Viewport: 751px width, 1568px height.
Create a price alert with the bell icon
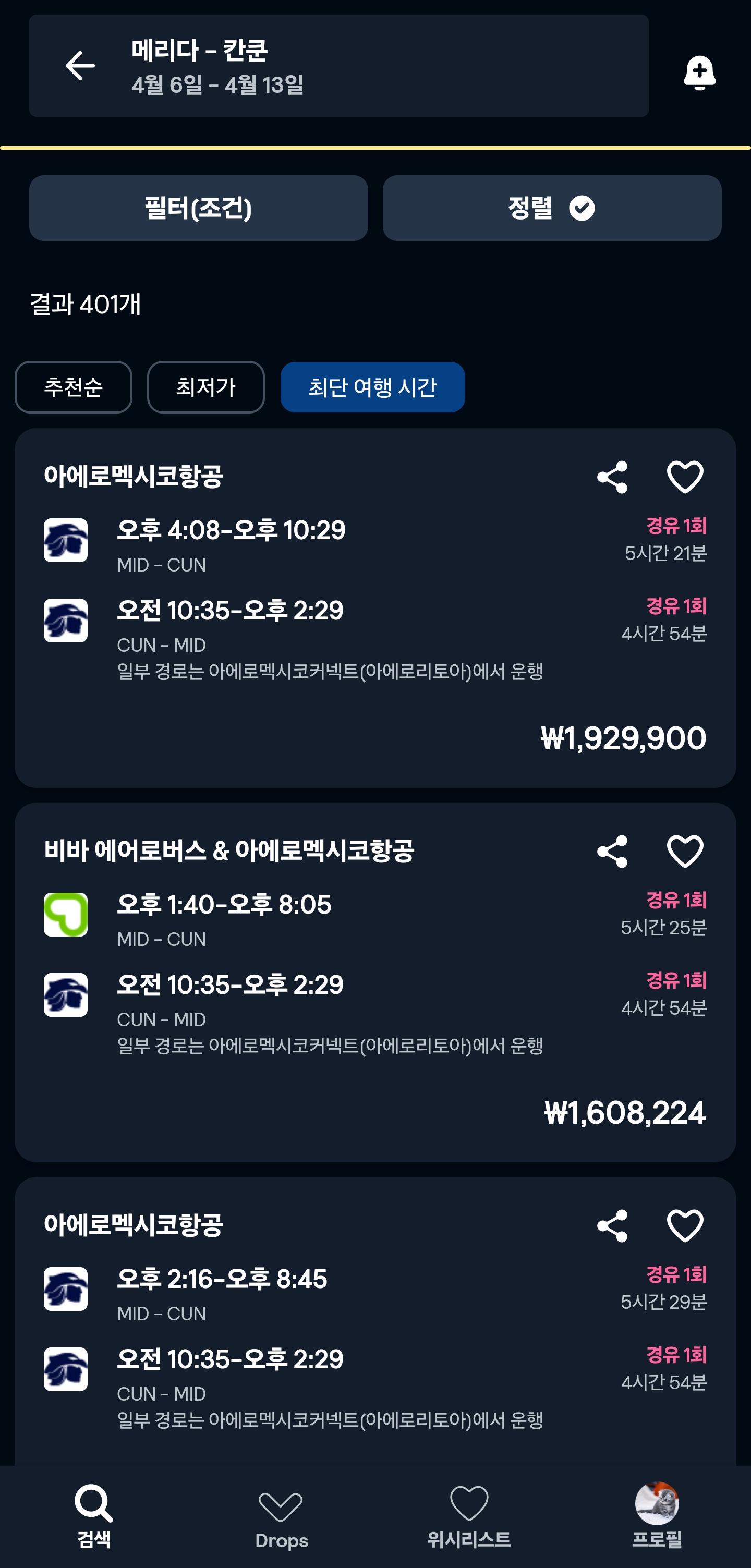pyautogui.click(x=699, y=73)
